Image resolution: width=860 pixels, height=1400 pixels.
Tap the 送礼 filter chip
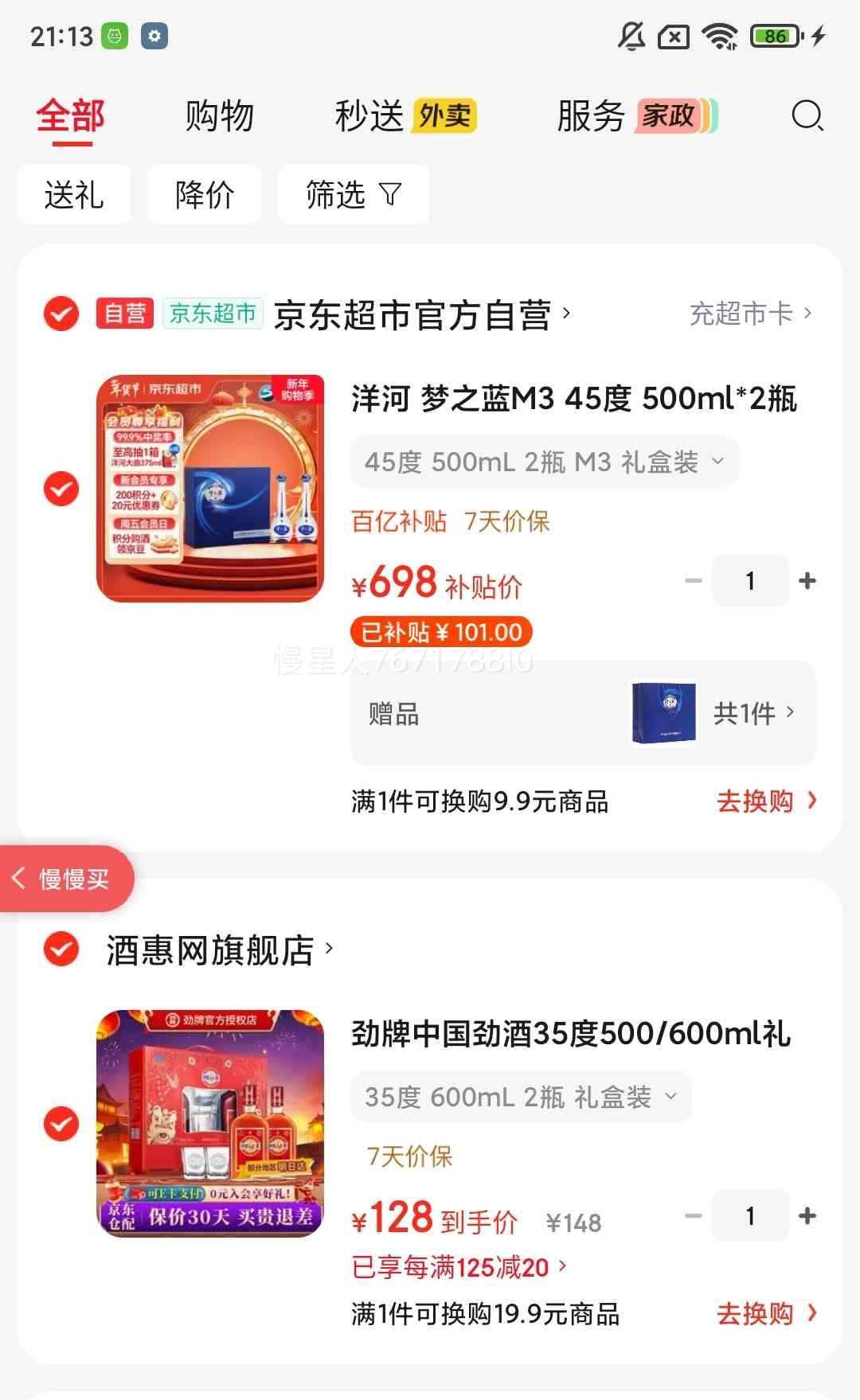point(73,195)
